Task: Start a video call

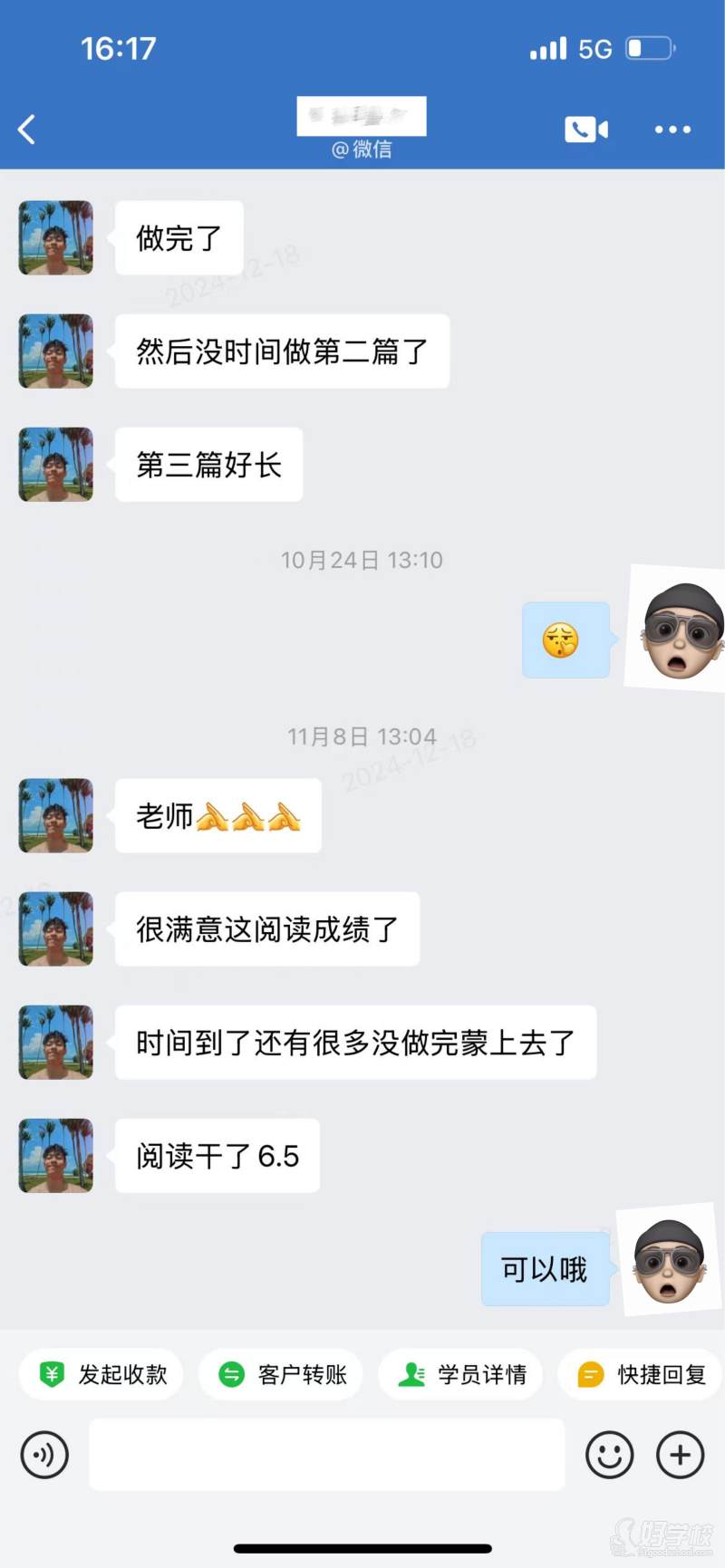Action: tap(586, 130)
